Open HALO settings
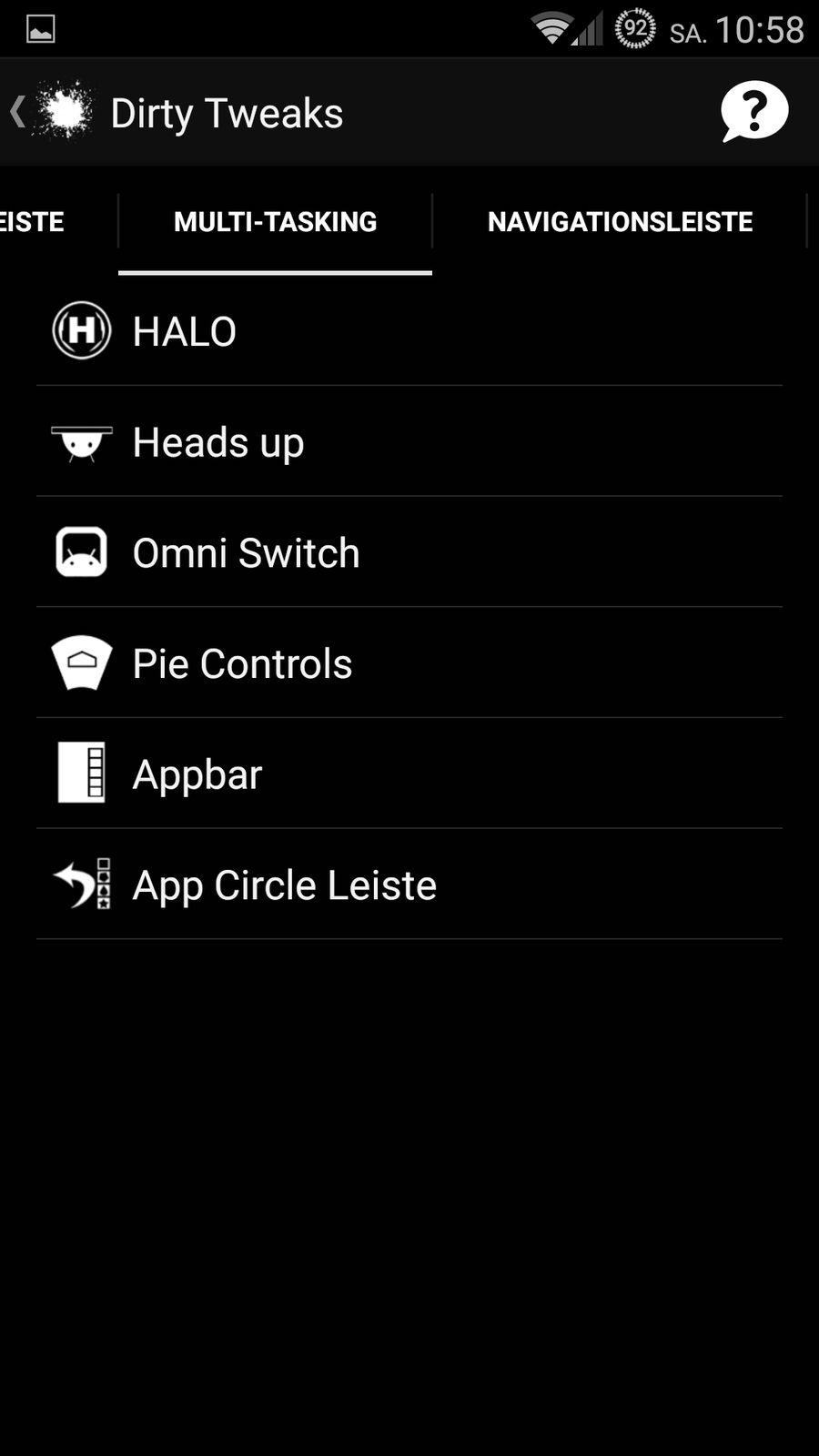This screenshot has height=1456, width=819. tap(409, 331)
